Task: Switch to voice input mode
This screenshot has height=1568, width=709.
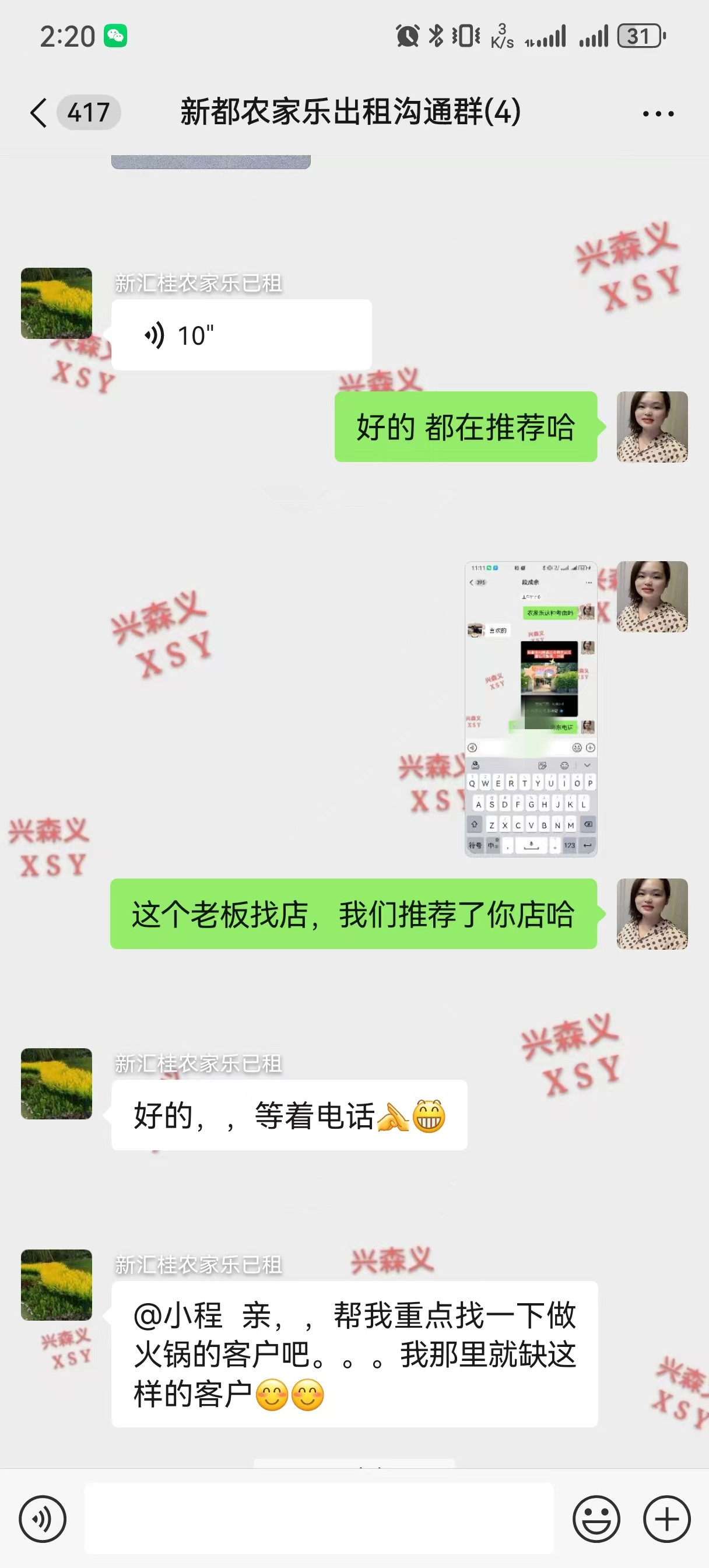Action: point(42,1518)
